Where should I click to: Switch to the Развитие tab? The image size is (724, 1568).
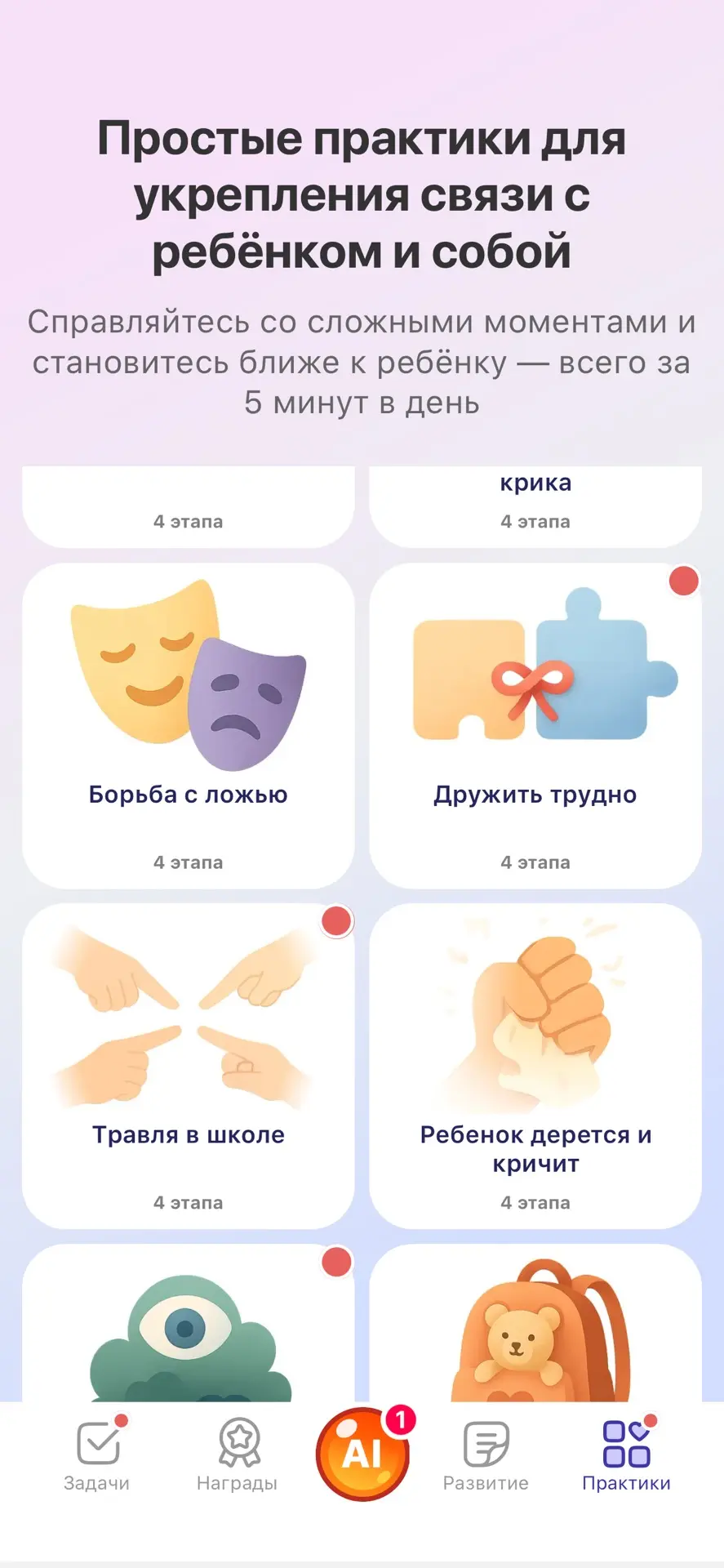tap(486, 1456)
